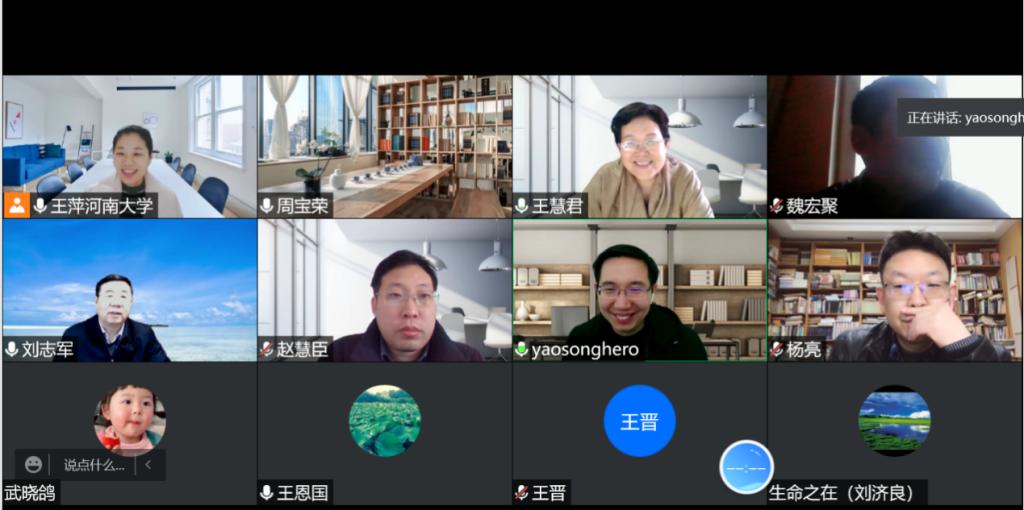Select 杨亮's video tile
Viewport: 1024px width, 510px height.
895,290
